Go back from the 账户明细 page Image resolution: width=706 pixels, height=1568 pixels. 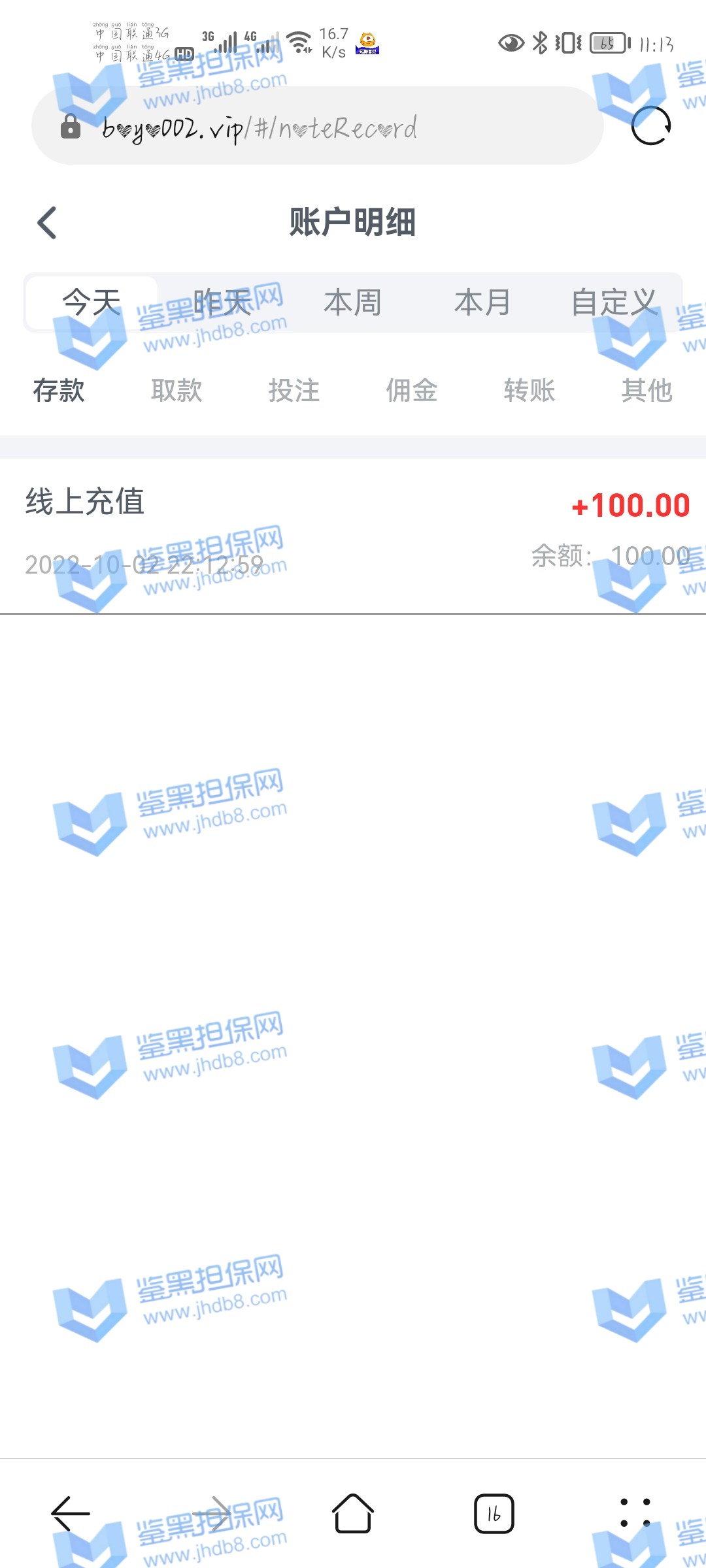point(47,223)
